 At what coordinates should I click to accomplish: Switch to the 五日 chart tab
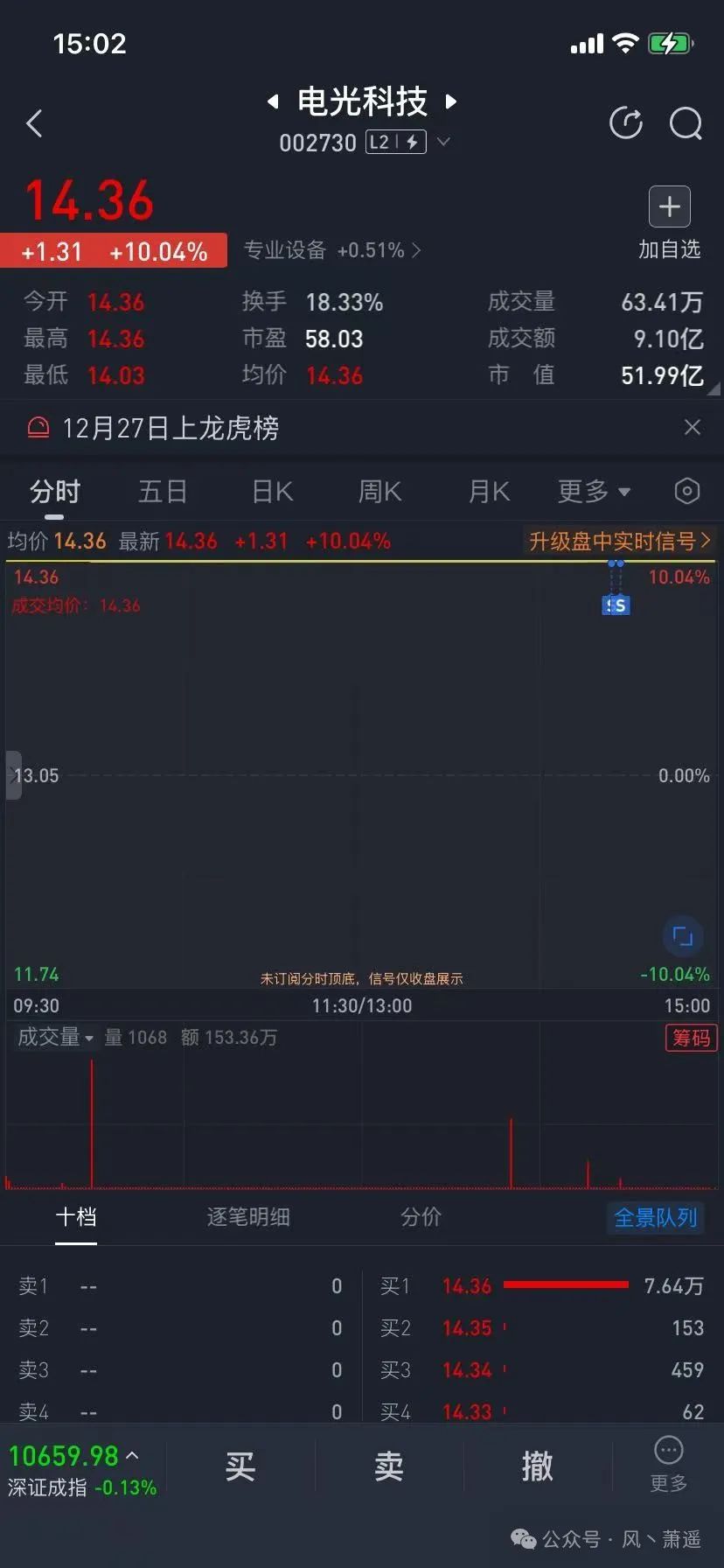[x=163, y=491]
